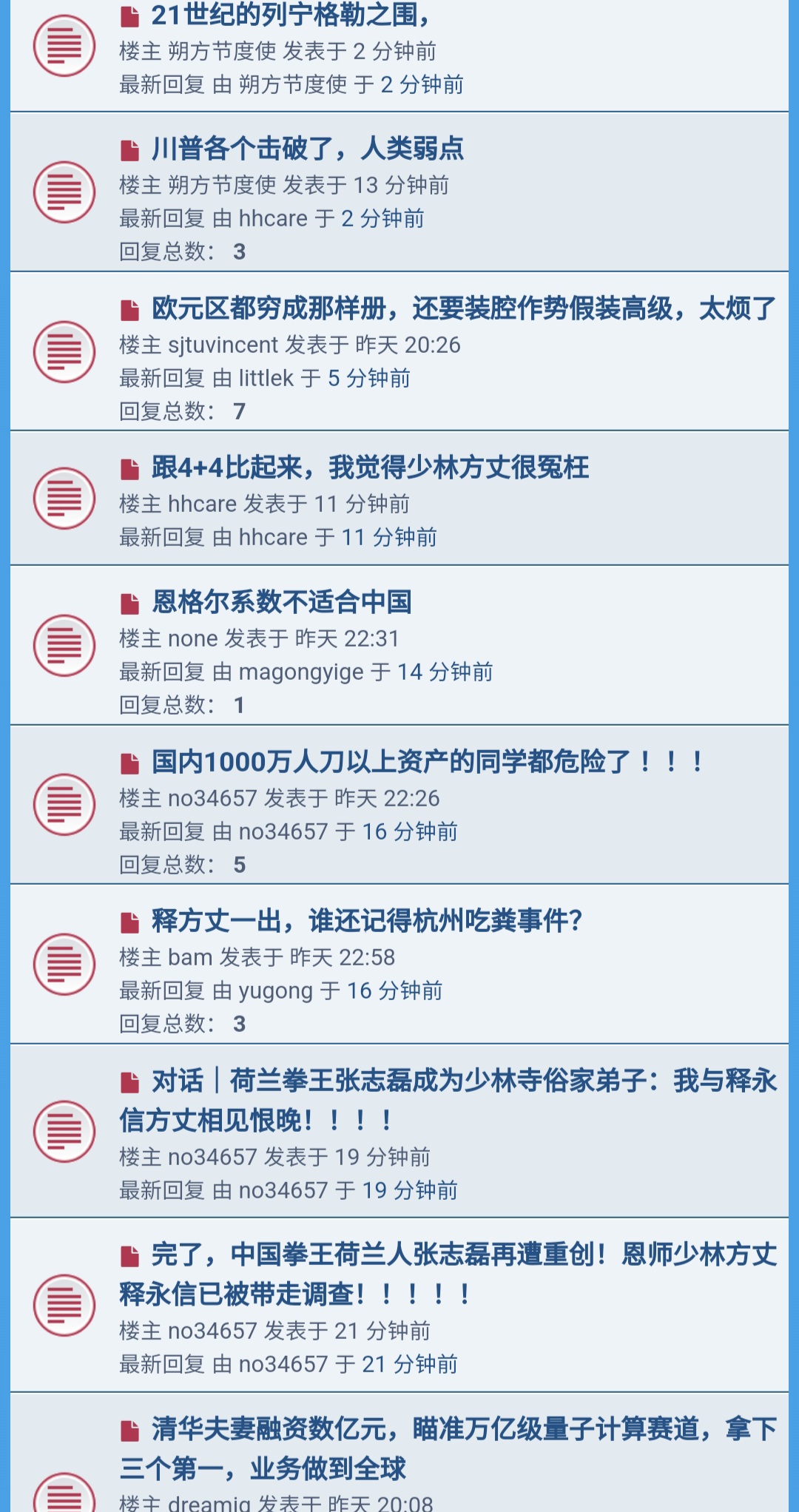Image resolution: width=799 pixels, height=1512 pixels.
Task: Open the thread starting with 欧元区都穷成那样册
Action: [464, 308]
